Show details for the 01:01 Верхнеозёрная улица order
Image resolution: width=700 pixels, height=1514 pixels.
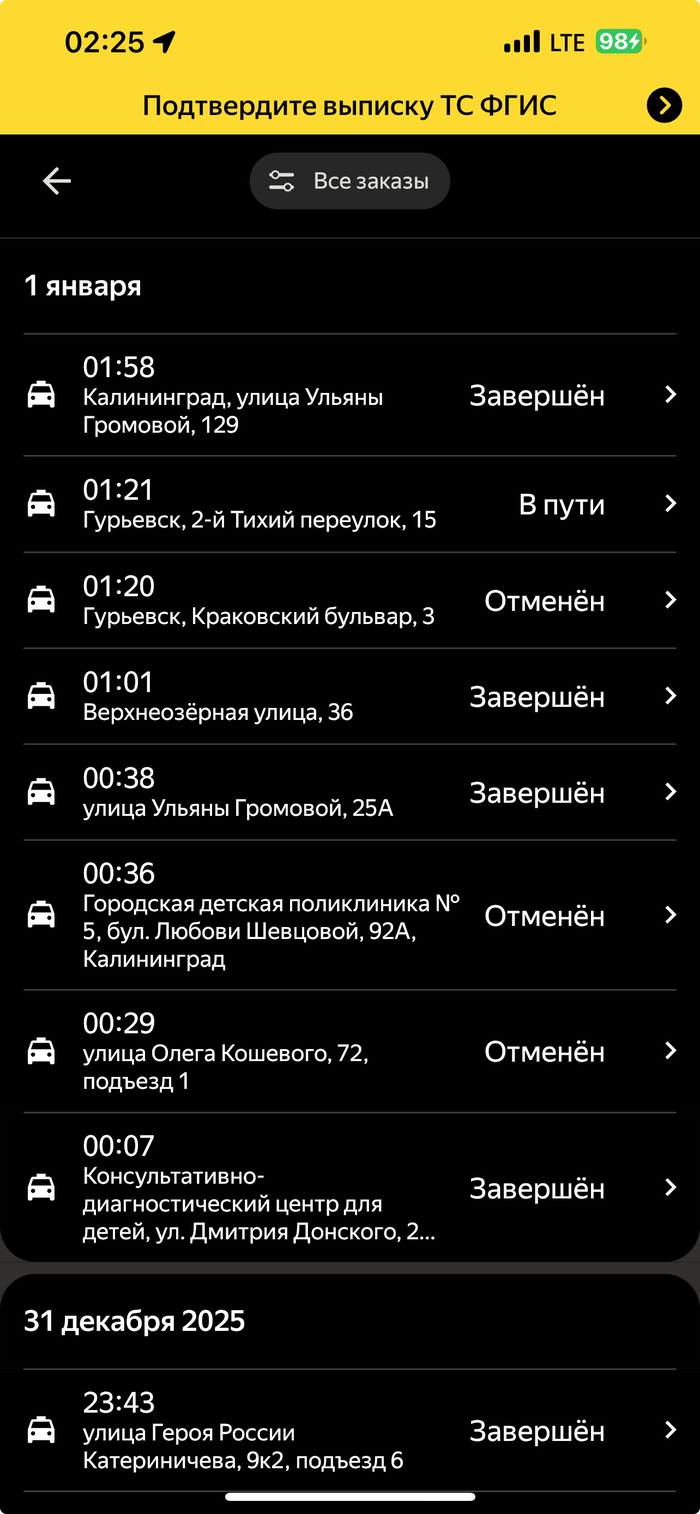pos(350,696)
